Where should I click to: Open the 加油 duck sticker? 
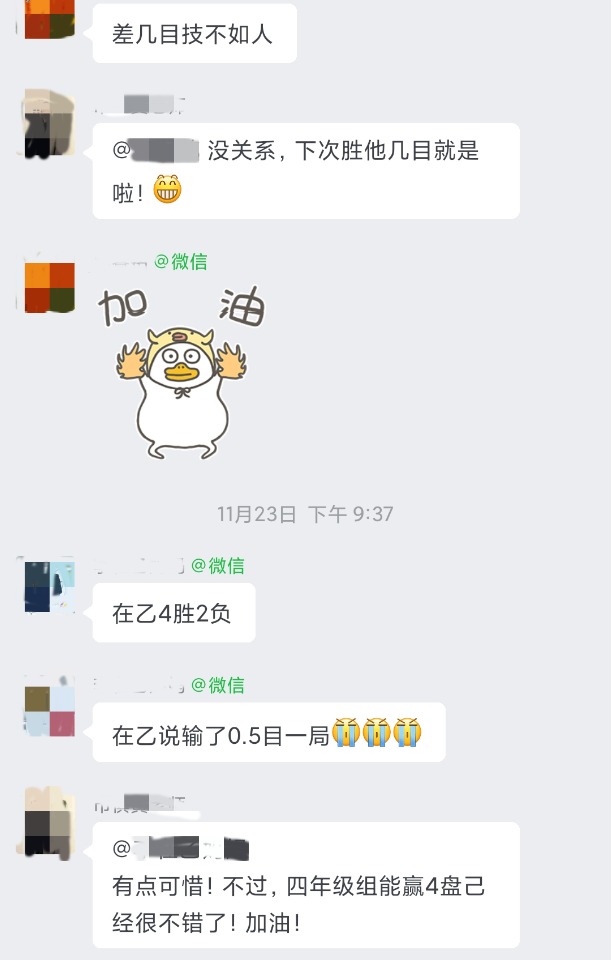(182, 371)
